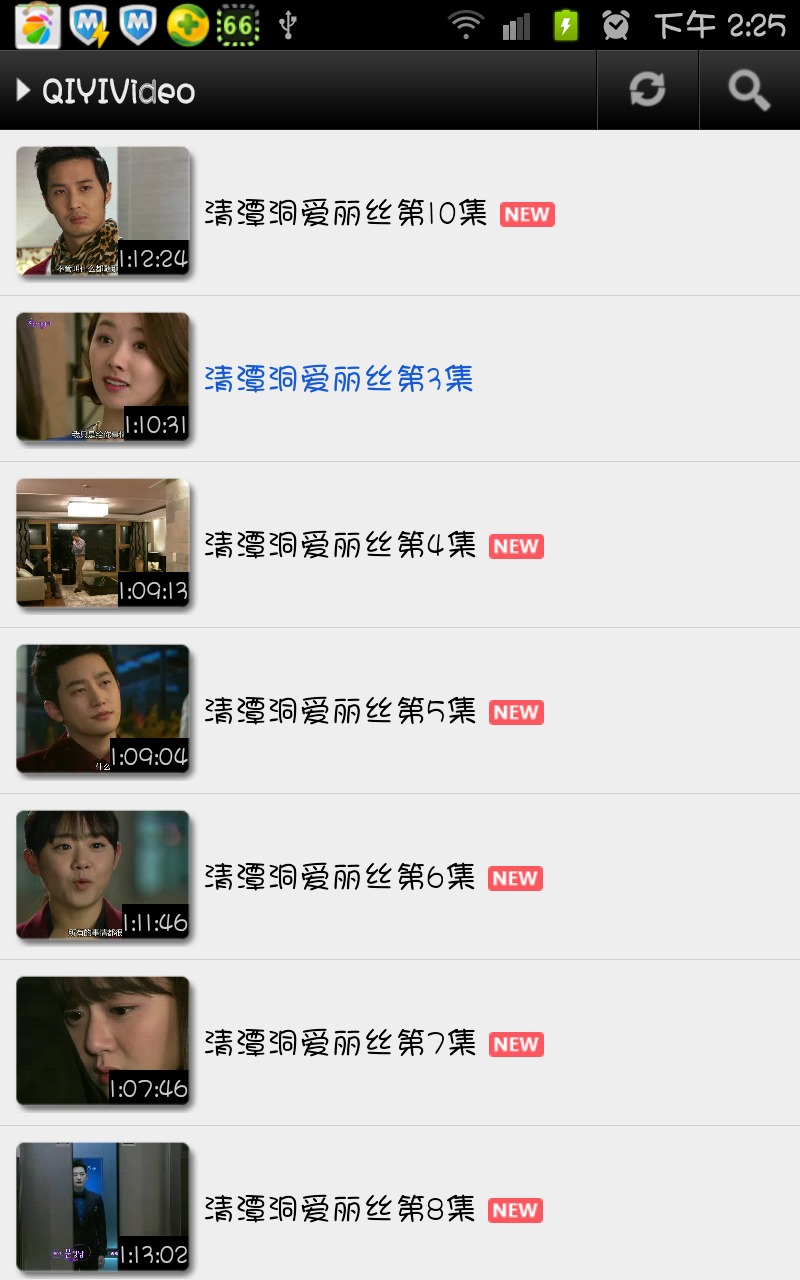Open search from the top toolbar
The width and height of the screenshot is (800, 1280).
(x=748, y=90)
